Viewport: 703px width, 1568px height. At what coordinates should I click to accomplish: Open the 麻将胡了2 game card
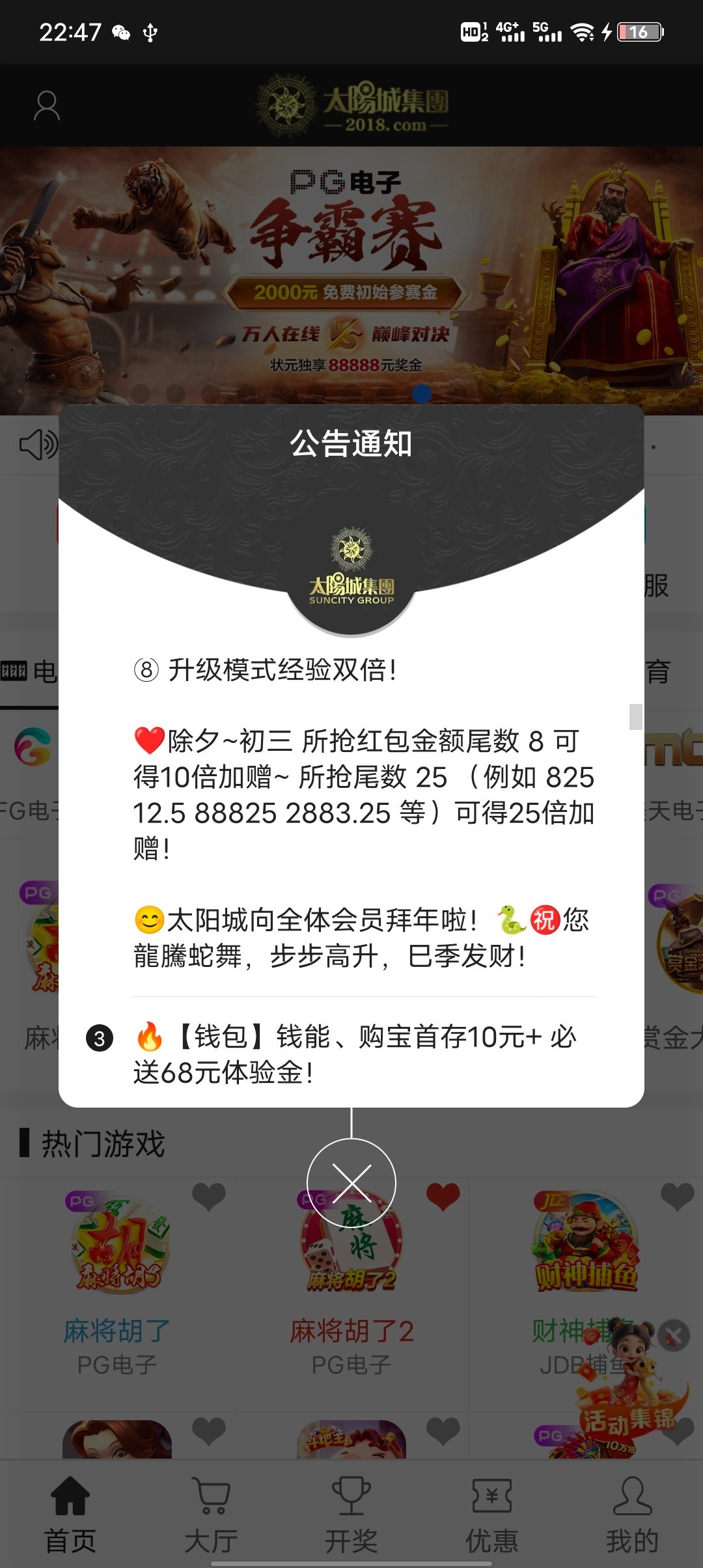[x=351, y=1276]
